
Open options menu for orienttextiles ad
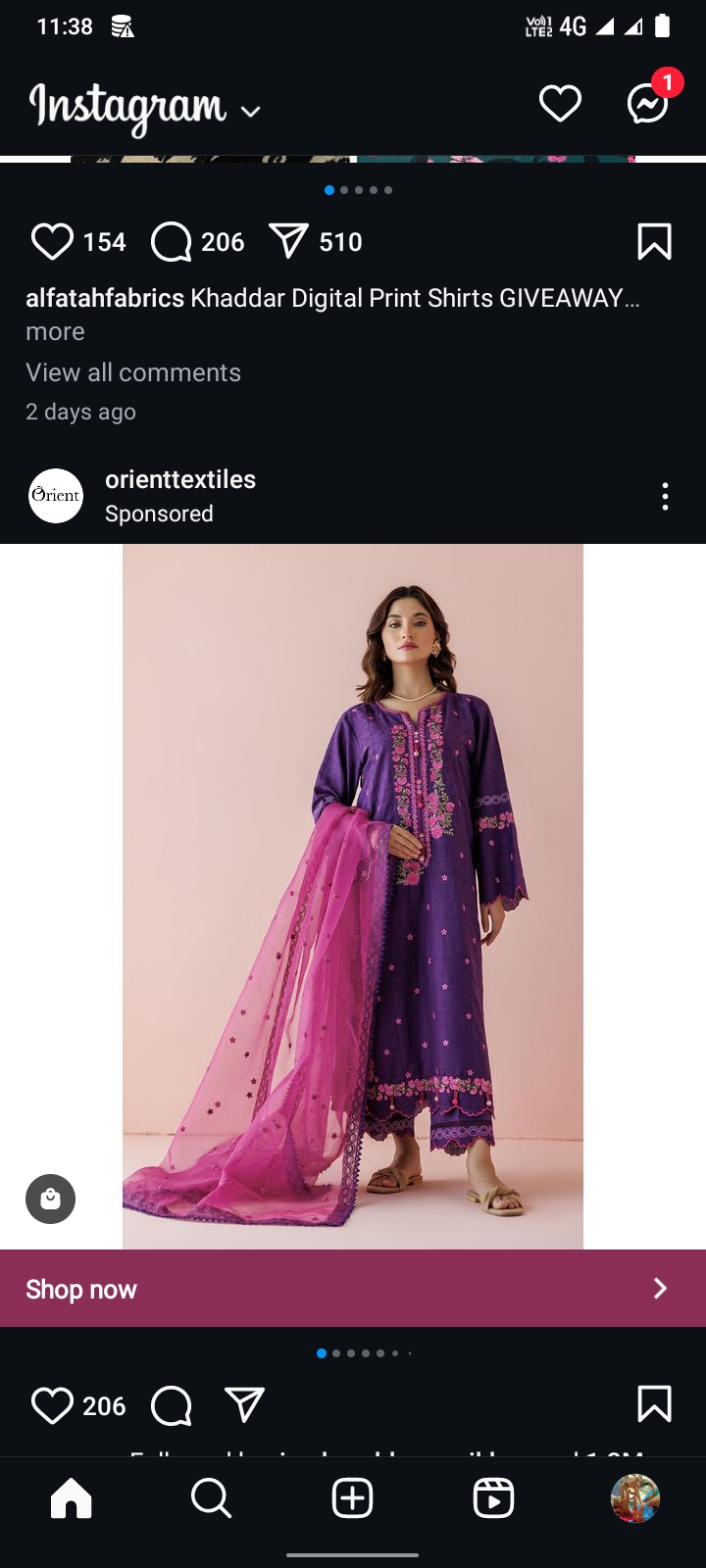click(665, 496)
